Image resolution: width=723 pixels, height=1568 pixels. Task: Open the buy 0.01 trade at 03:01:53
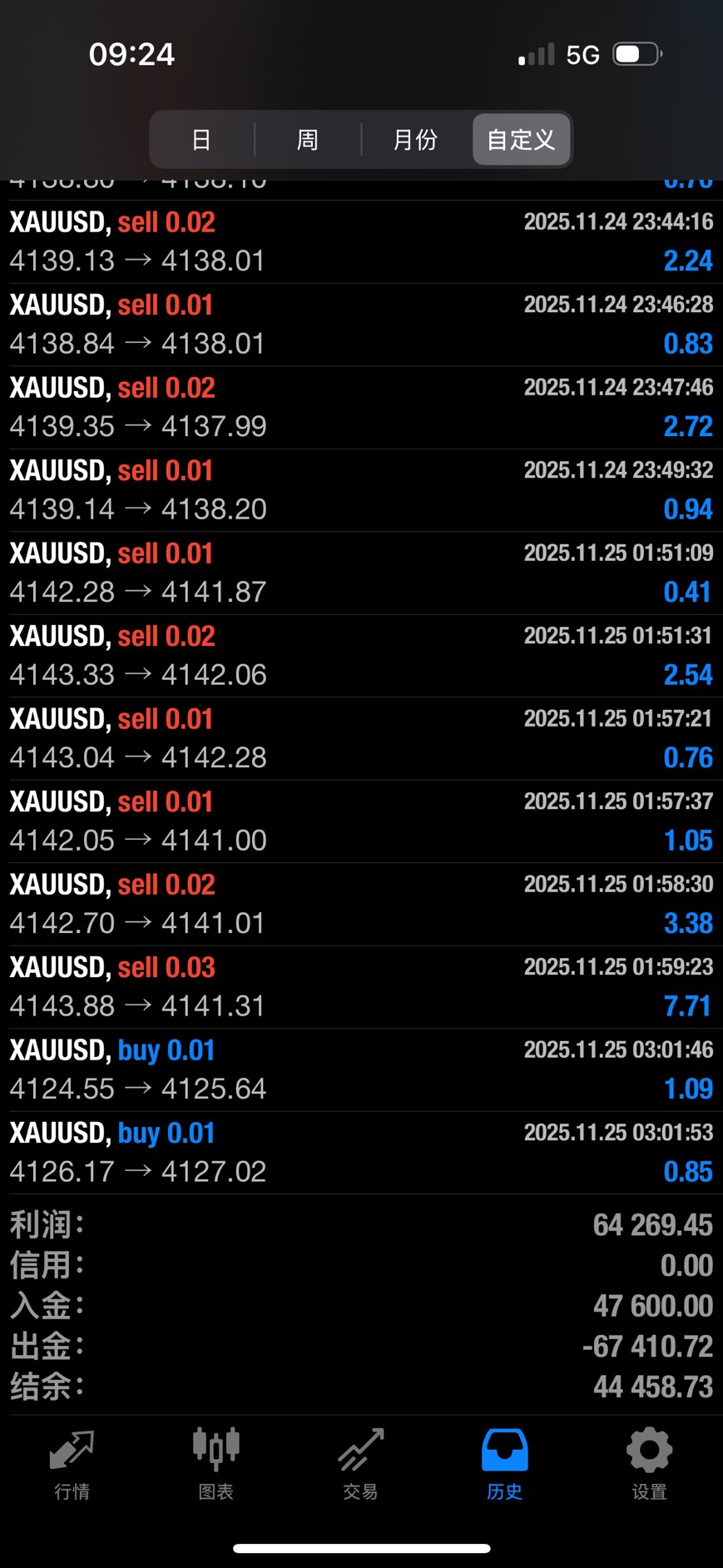tap(361, 1152)
